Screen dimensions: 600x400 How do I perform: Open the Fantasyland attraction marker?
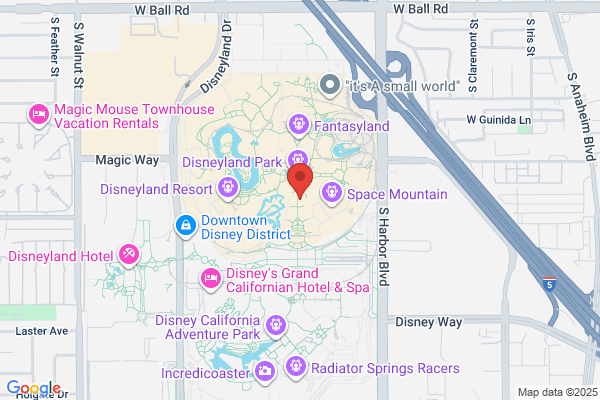[x=298, y=126]
